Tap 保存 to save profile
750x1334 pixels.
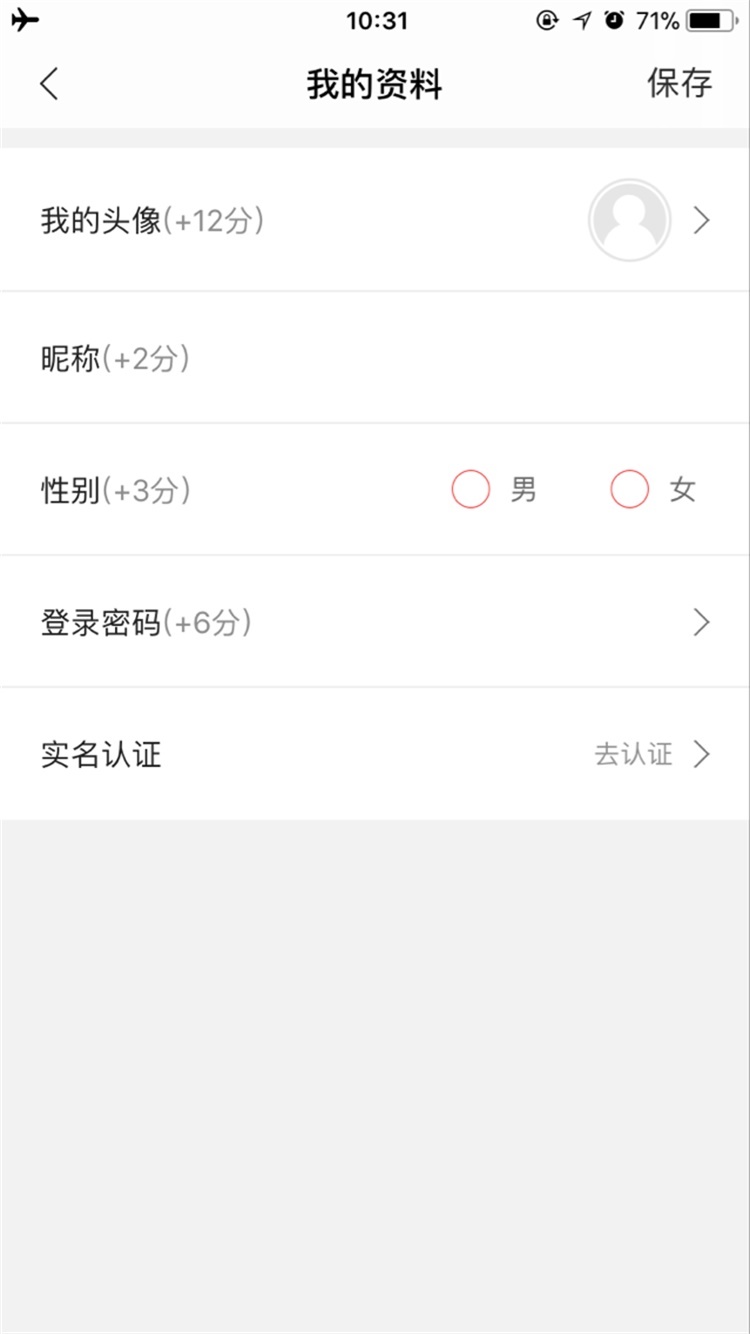pos(679,84)
